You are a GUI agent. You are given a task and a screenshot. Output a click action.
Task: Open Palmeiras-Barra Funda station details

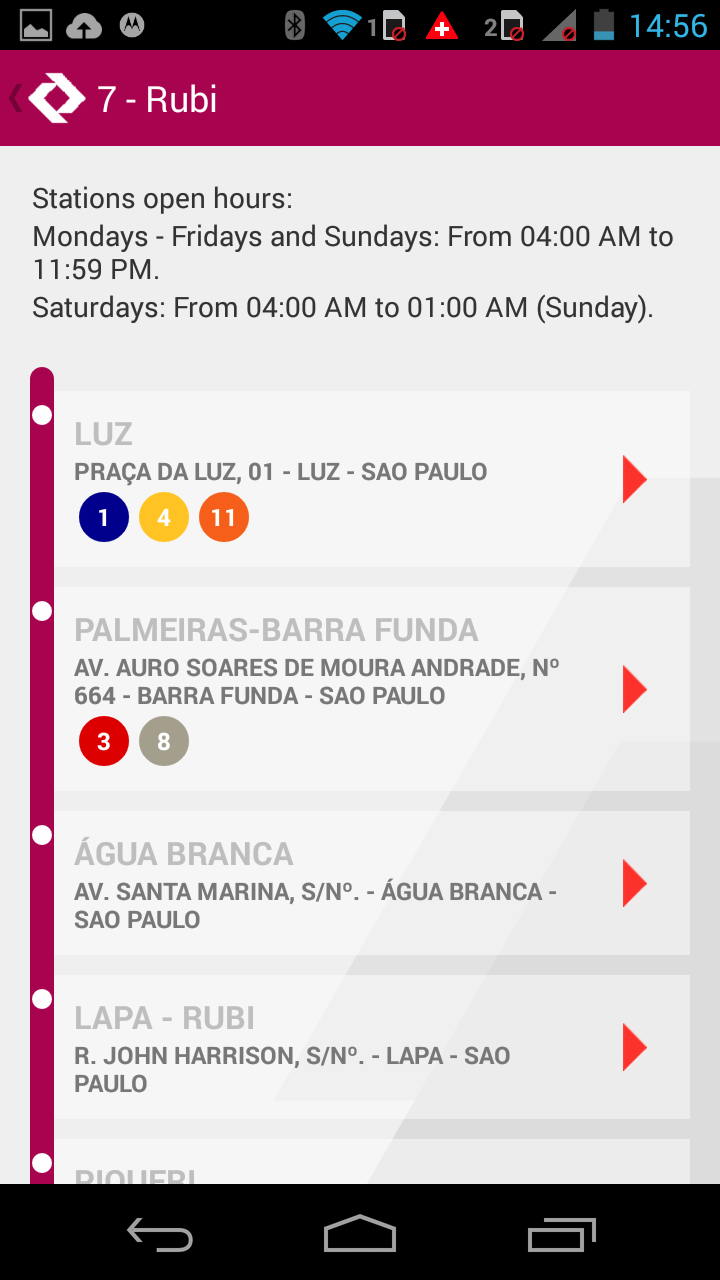coord(372,689)
